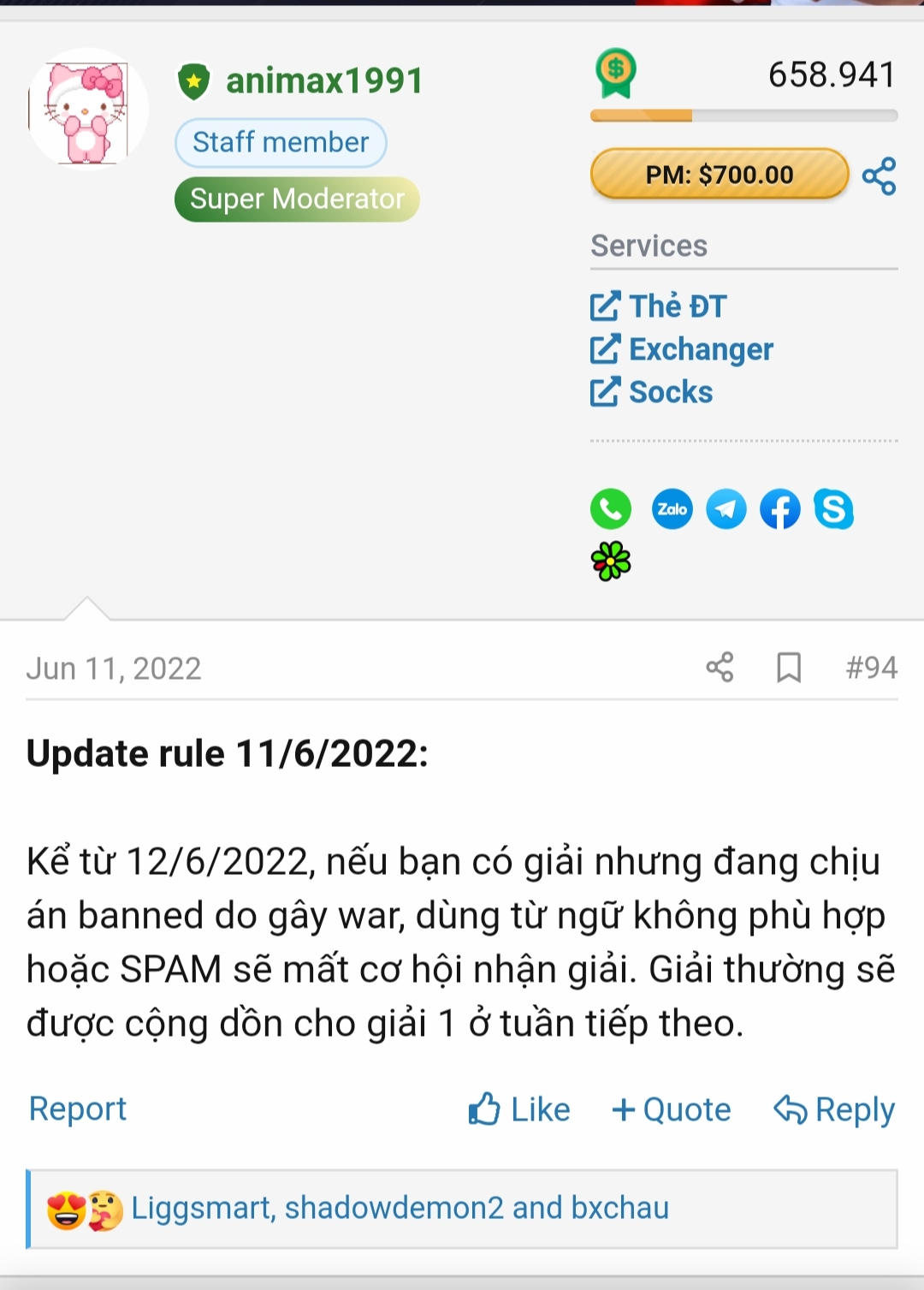Quote this post

pyautogui.click(x=672, y=1109)
